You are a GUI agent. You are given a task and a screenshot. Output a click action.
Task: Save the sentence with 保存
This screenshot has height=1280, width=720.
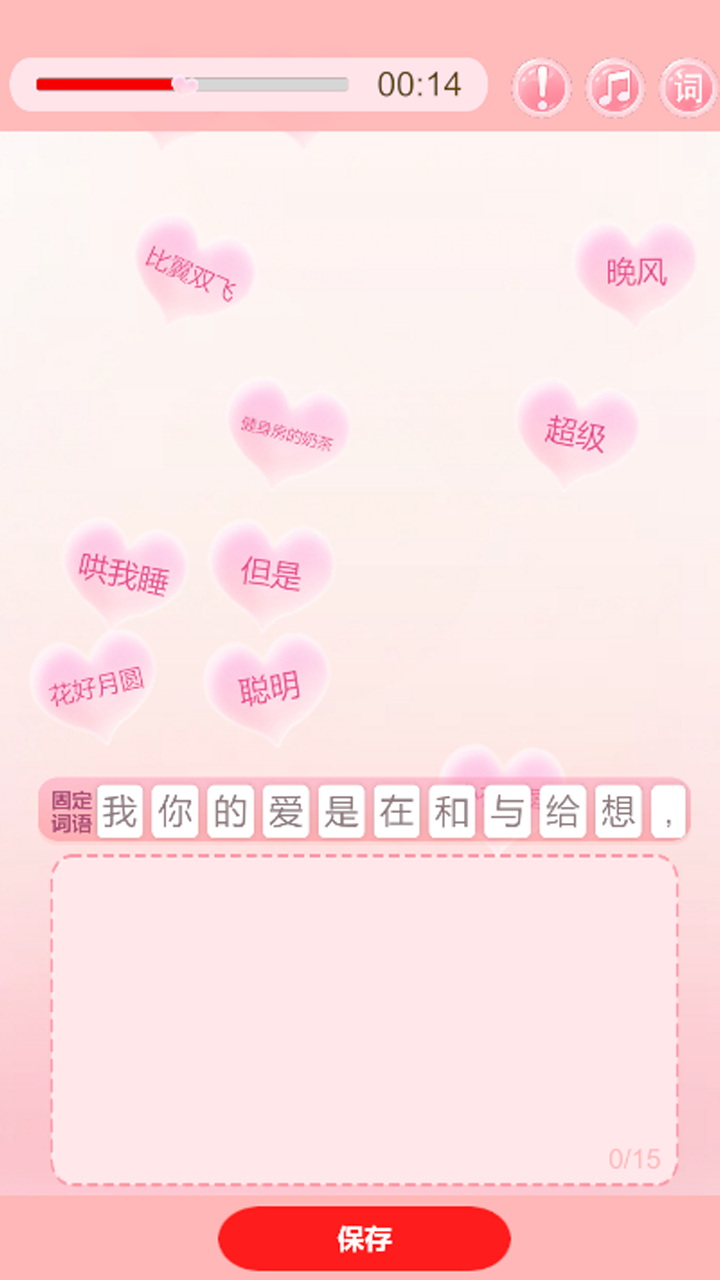pyautogui.click(x=364, y=1239)
